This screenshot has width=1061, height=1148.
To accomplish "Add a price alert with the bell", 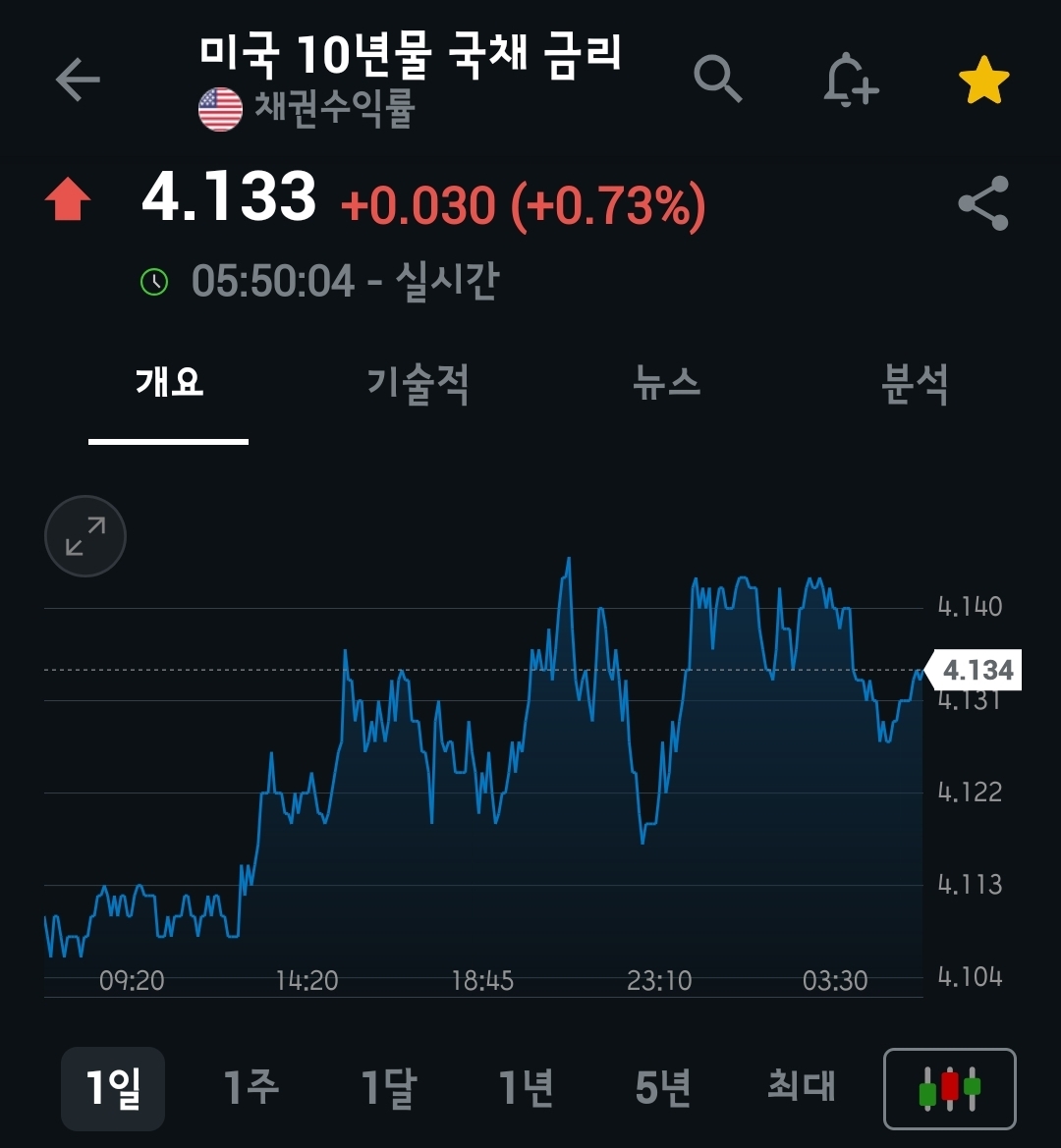I will pyautogui.click(x=850, y=80).
